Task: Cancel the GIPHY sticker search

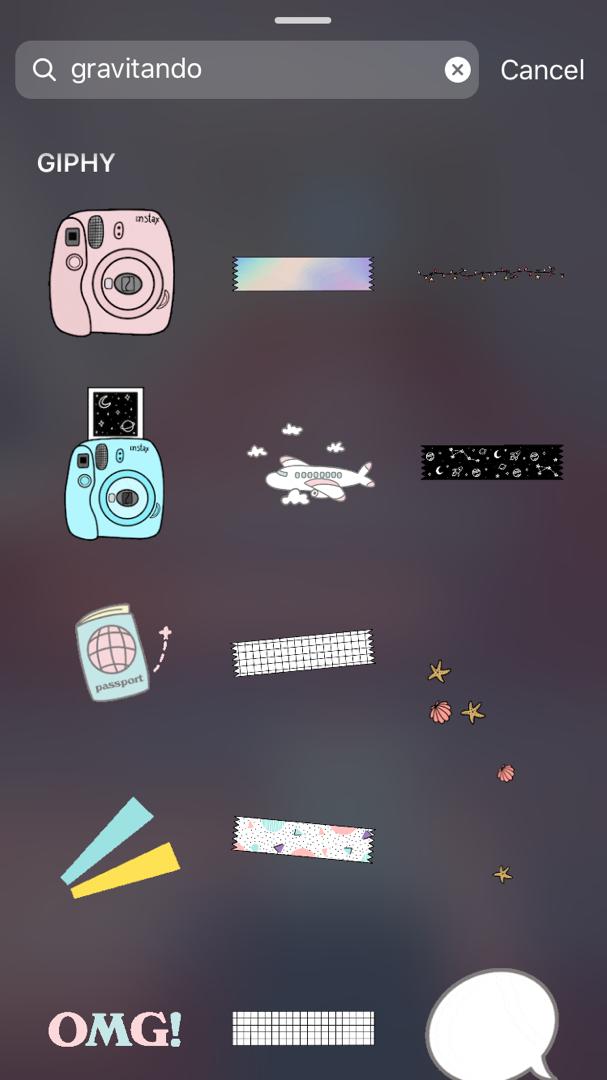Action: click(x=542, y=70)
